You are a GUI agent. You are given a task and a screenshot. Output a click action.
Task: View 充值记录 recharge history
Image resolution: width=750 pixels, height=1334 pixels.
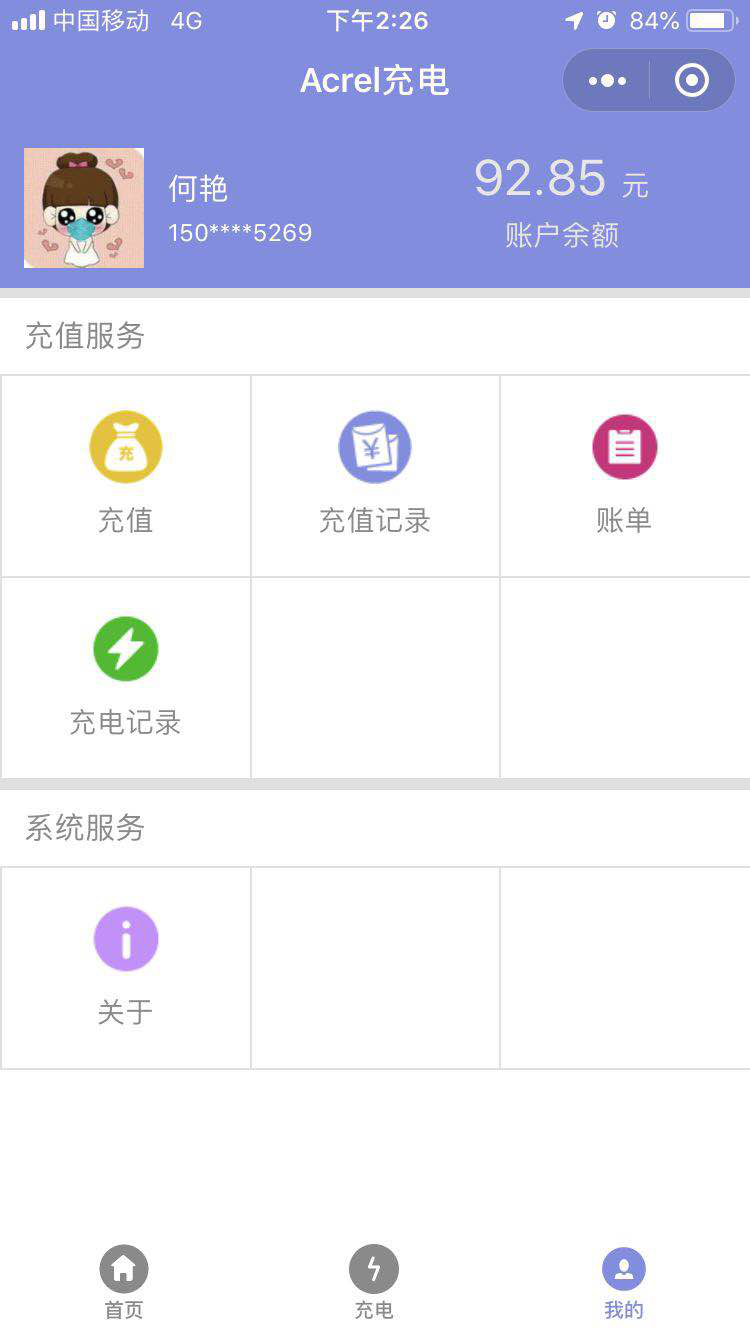pos(375,476)
